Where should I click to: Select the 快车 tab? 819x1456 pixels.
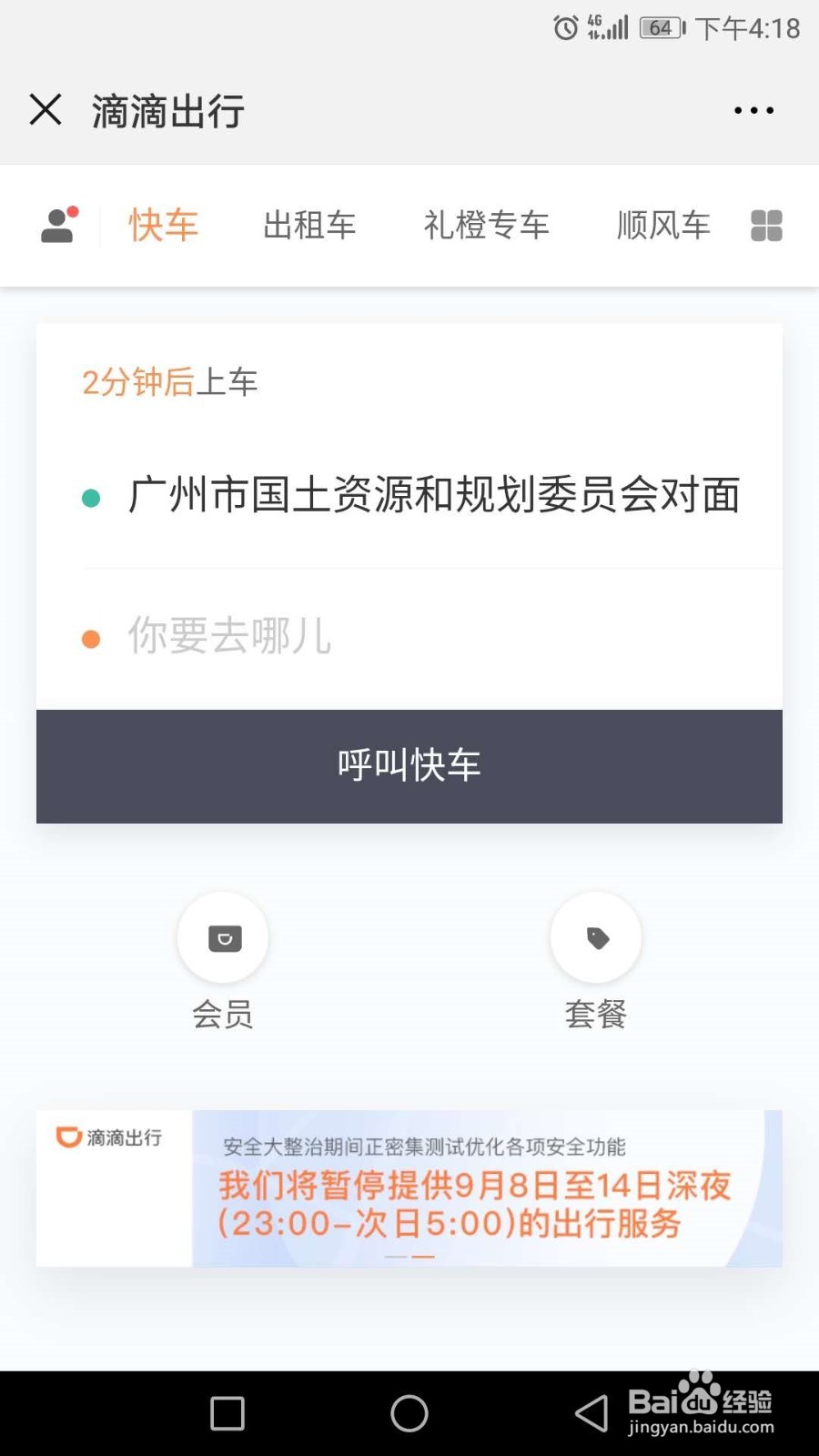164,225
